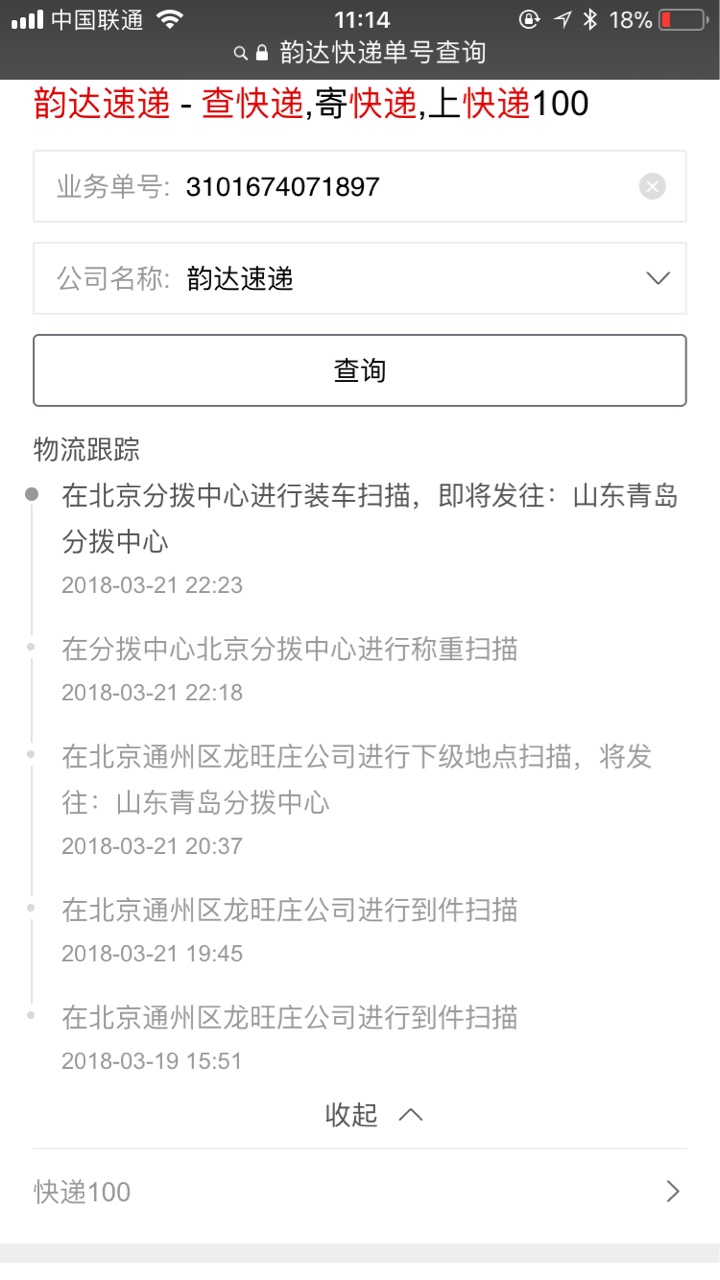Image resolution: width=720 pixels, height=1280 pixels.
Task: Tap the 业务单号 tracking number field
Action: [x=360, y=186]
